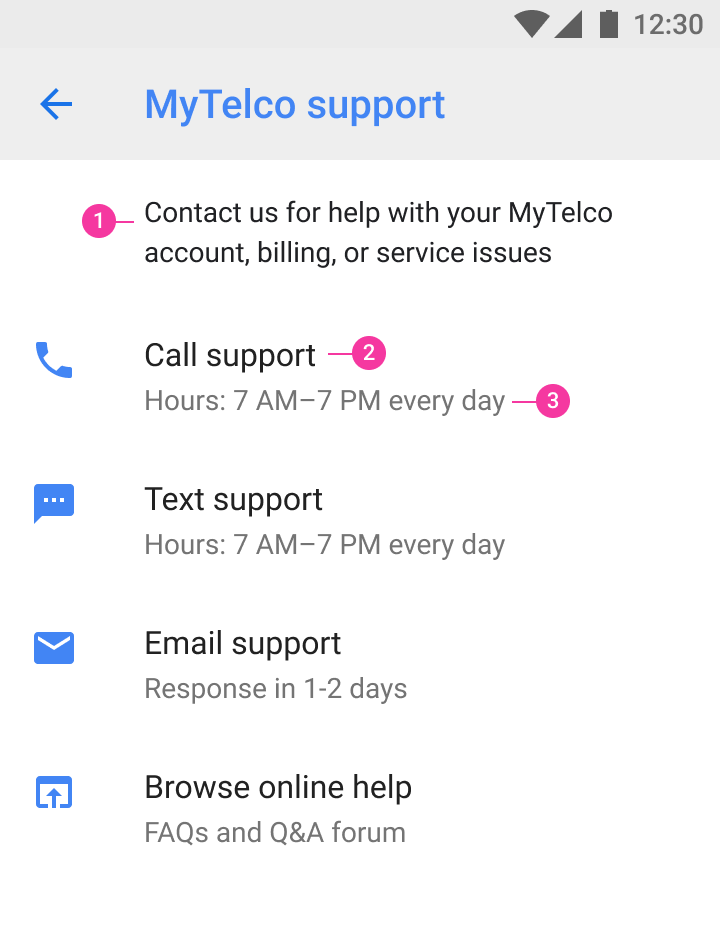
Task: Go back using the arrow icon
Action: pyautogui.click(x=56, y=104)
